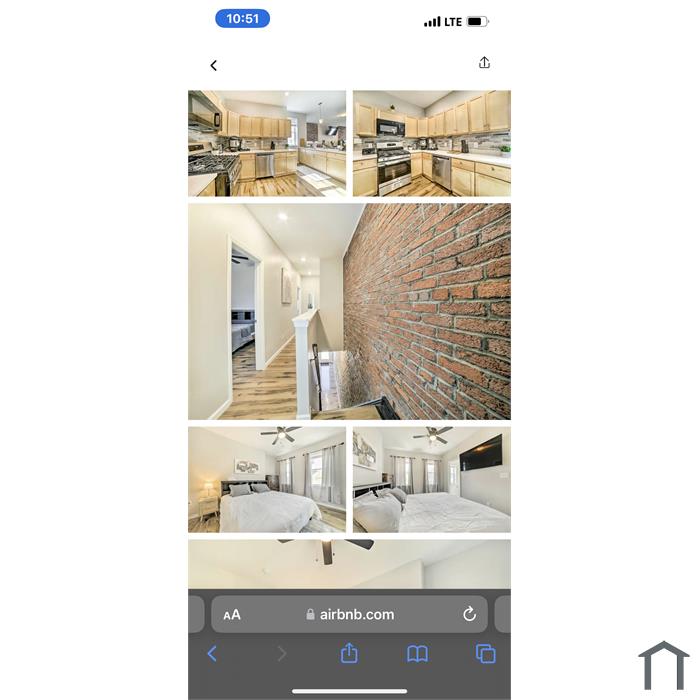Open the partially visible ceiling fan photo

pyautogui.click(x=349, y=564)
